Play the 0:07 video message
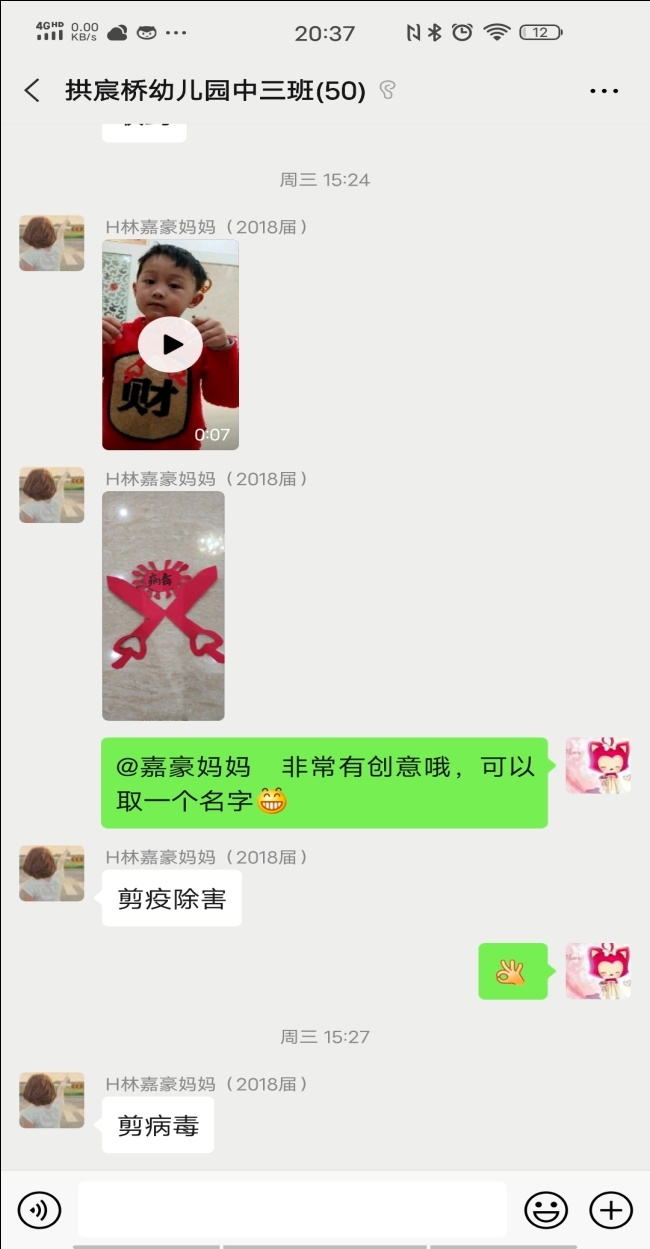This screenshot has height=1249, width=650. coord(170,345)
